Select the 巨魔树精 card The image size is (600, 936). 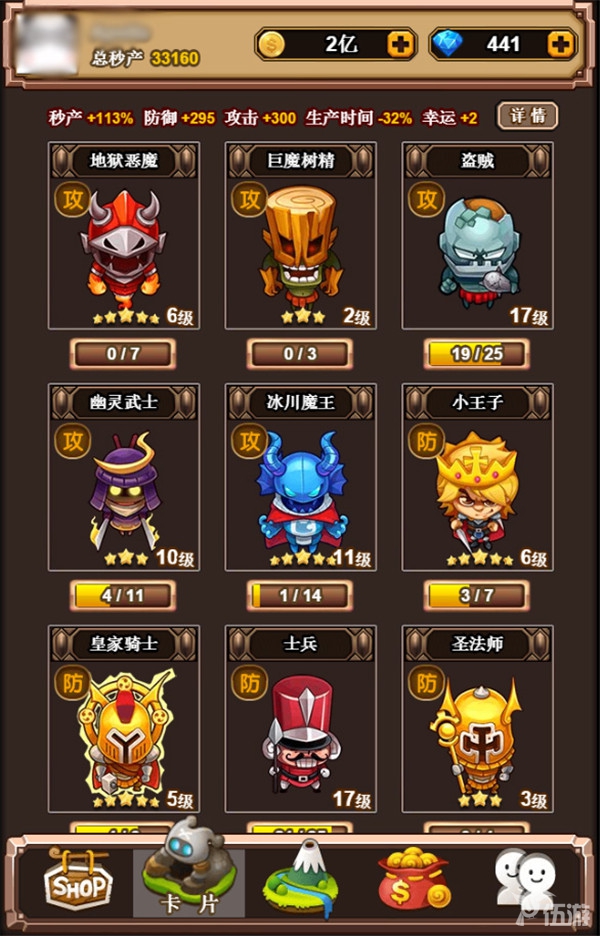point(301,236)
